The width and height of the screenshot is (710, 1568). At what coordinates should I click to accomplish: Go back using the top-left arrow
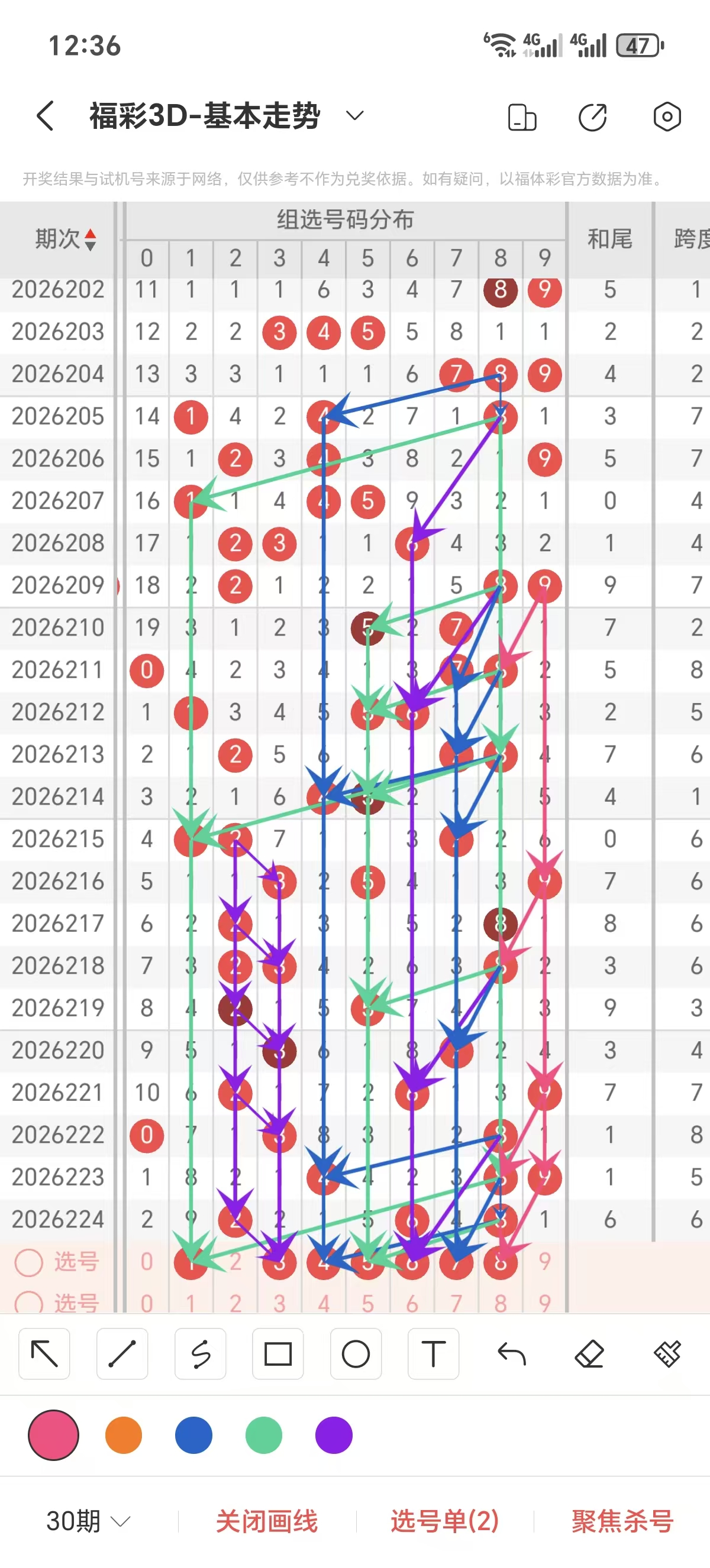point(46,116)
